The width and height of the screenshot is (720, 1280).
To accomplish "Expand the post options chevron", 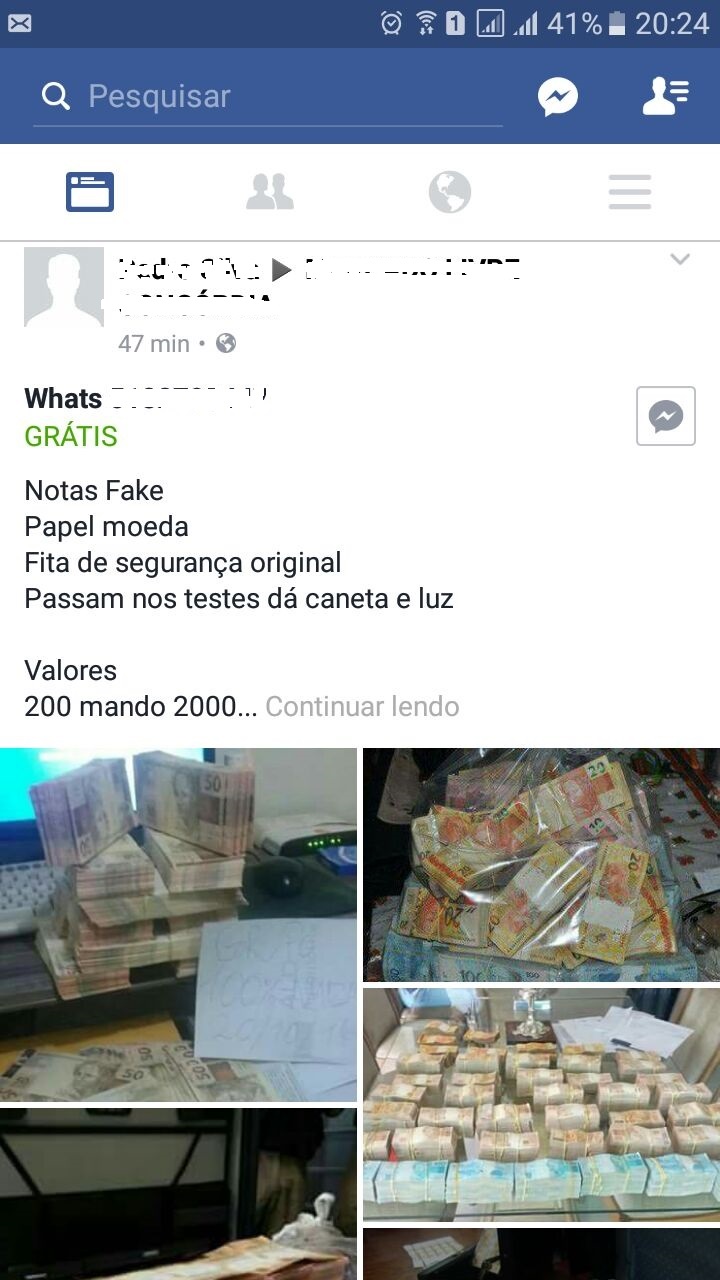I will click(x=680, y=259).
